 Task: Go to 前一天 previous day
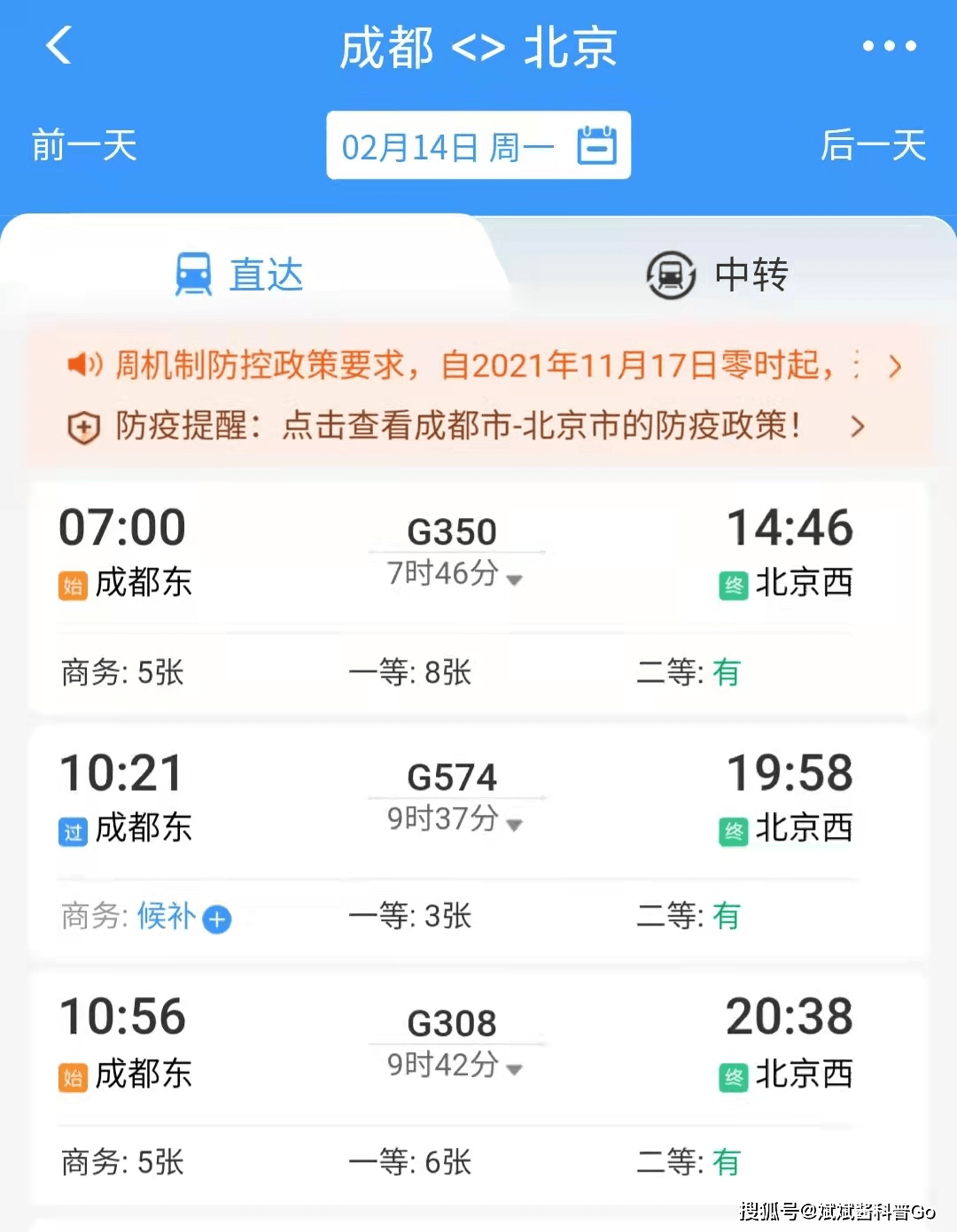(82, 145)
